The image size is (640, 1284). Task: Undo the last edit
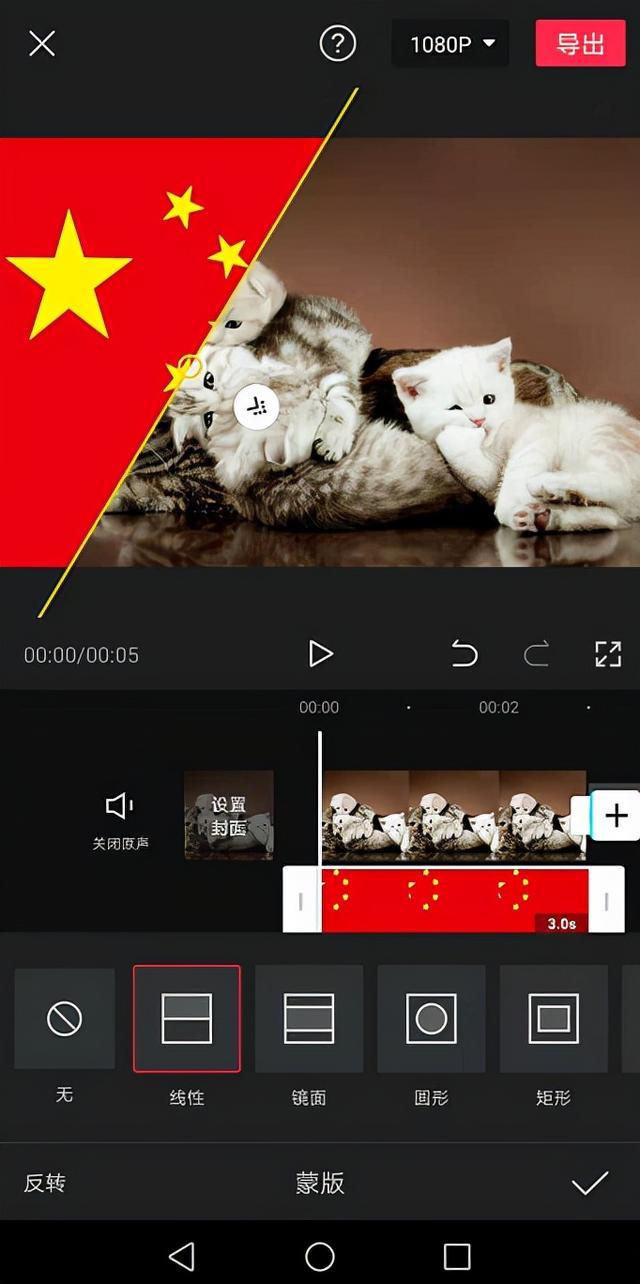[x=464, y=654]
